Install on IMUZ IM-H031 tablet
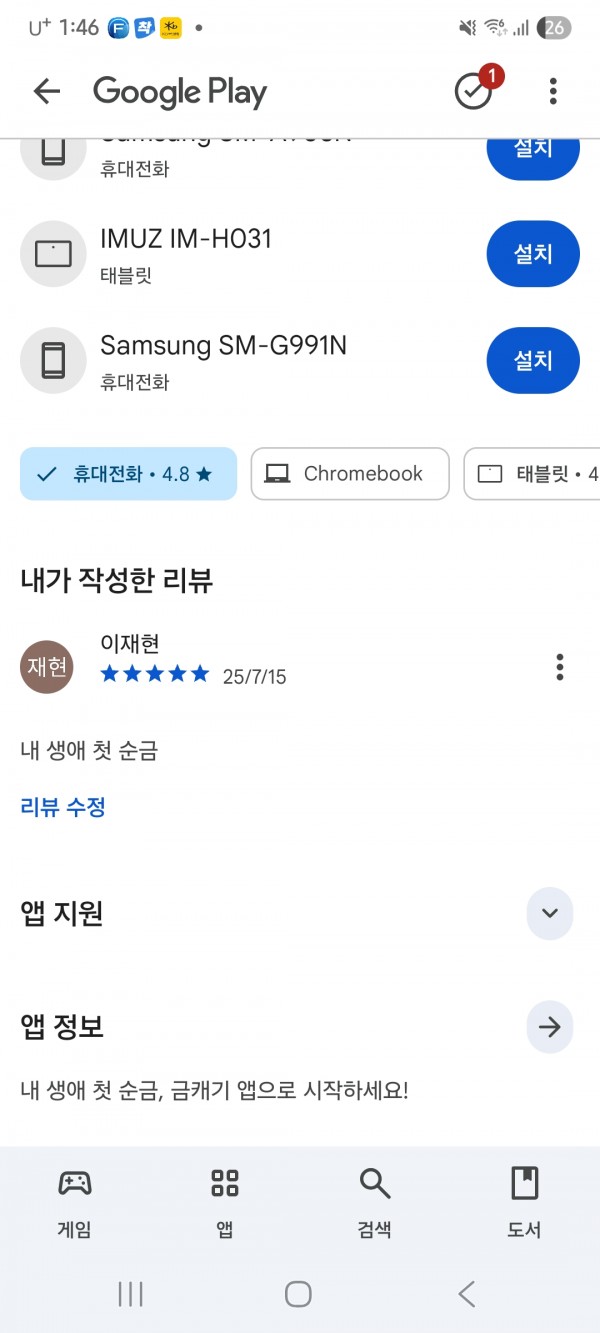Image resolution: width=600 pixels, height=1333 pixels. tap(533, 254)
